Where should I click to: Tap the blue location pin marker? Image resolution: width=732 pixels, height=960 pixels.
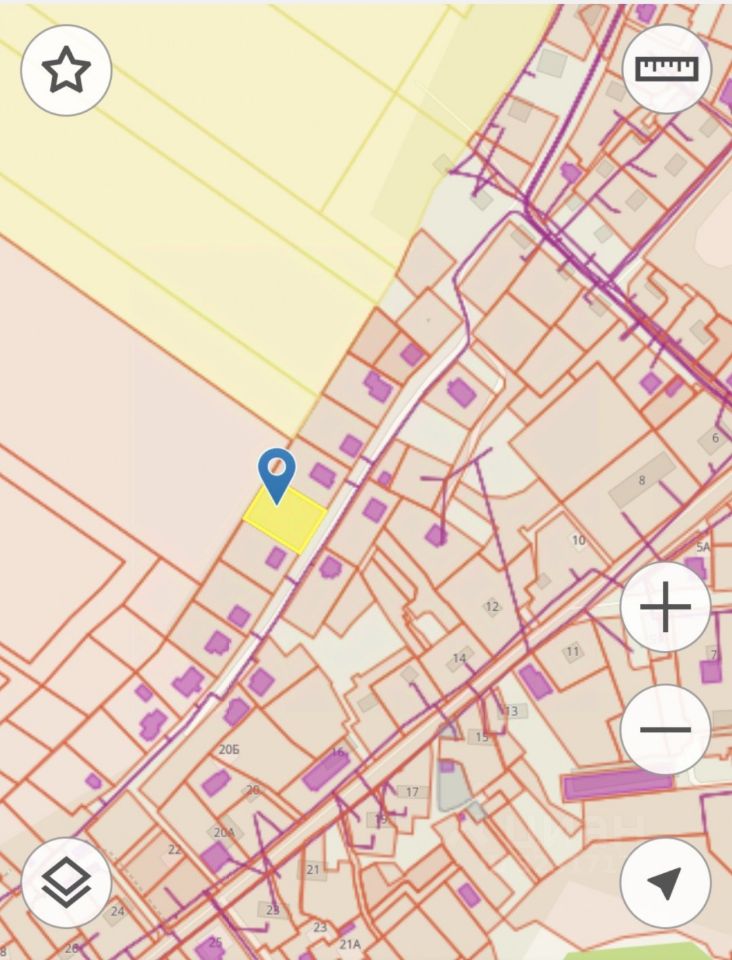(x=276, y=471)
